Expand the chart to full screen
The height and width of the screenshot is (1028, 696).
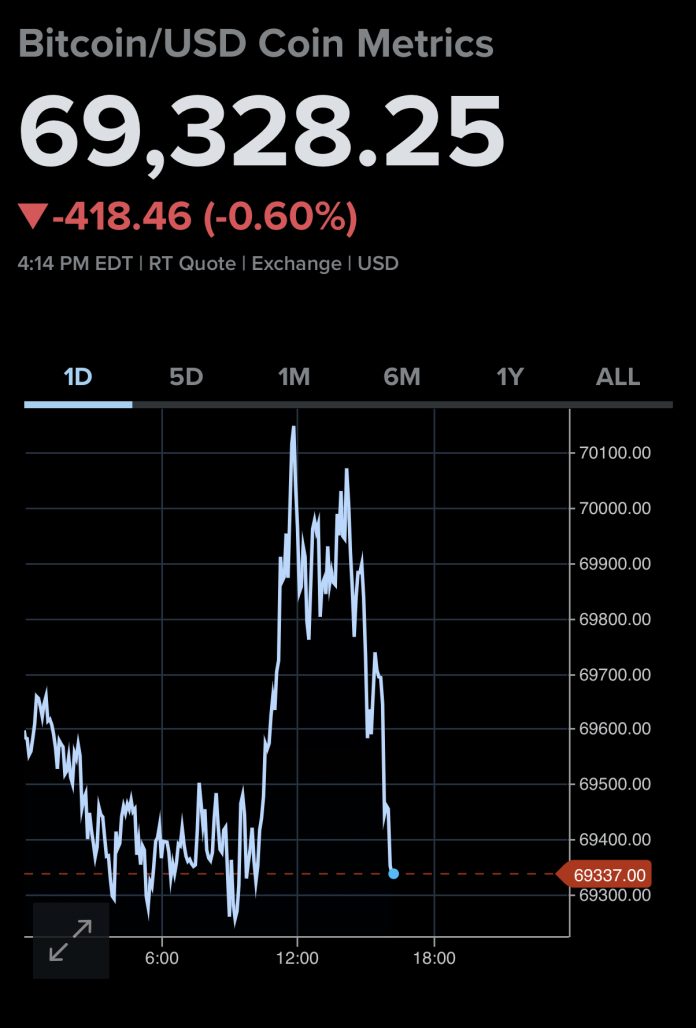coord(71,941)
